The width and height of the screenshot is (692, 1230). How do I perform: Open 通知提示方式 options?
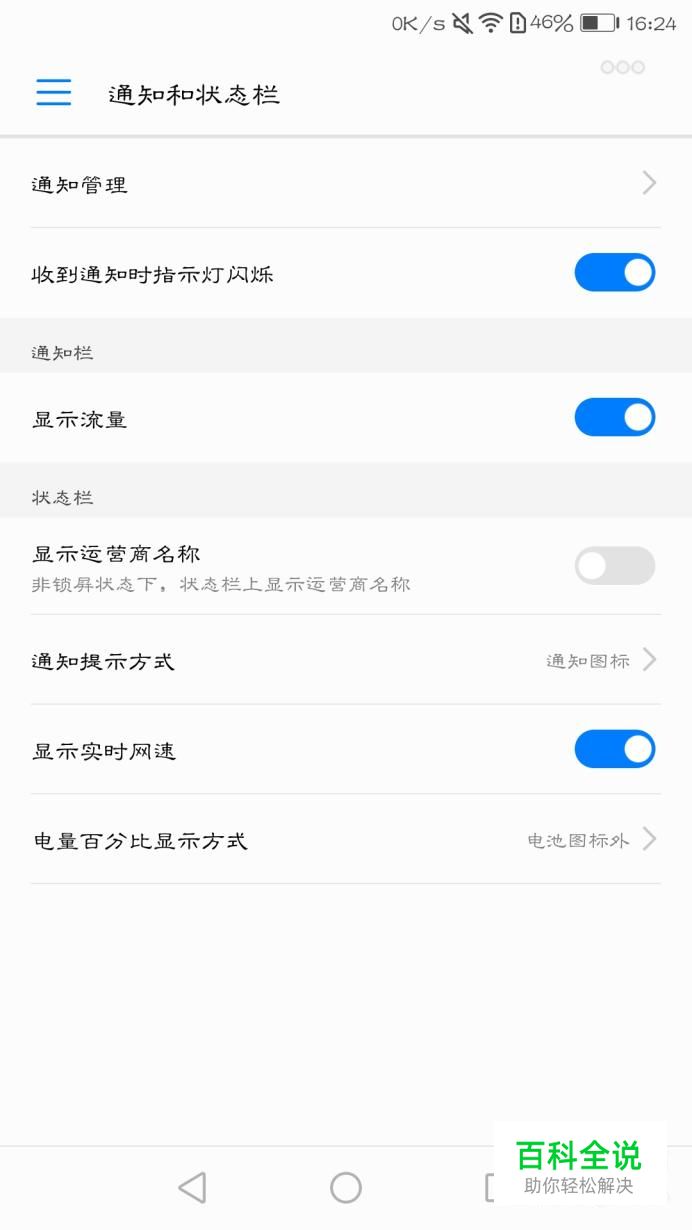click(x=346, y=660)
